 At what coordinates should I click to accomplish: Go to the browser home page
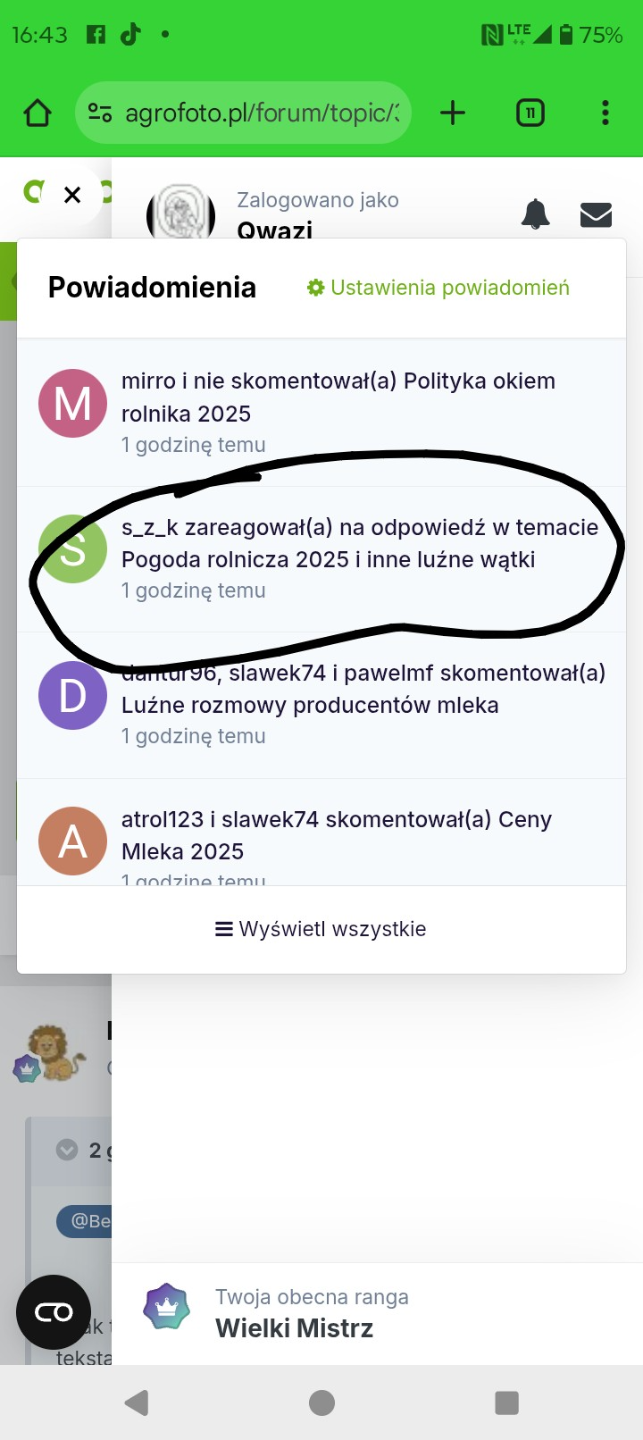point(37,113)
